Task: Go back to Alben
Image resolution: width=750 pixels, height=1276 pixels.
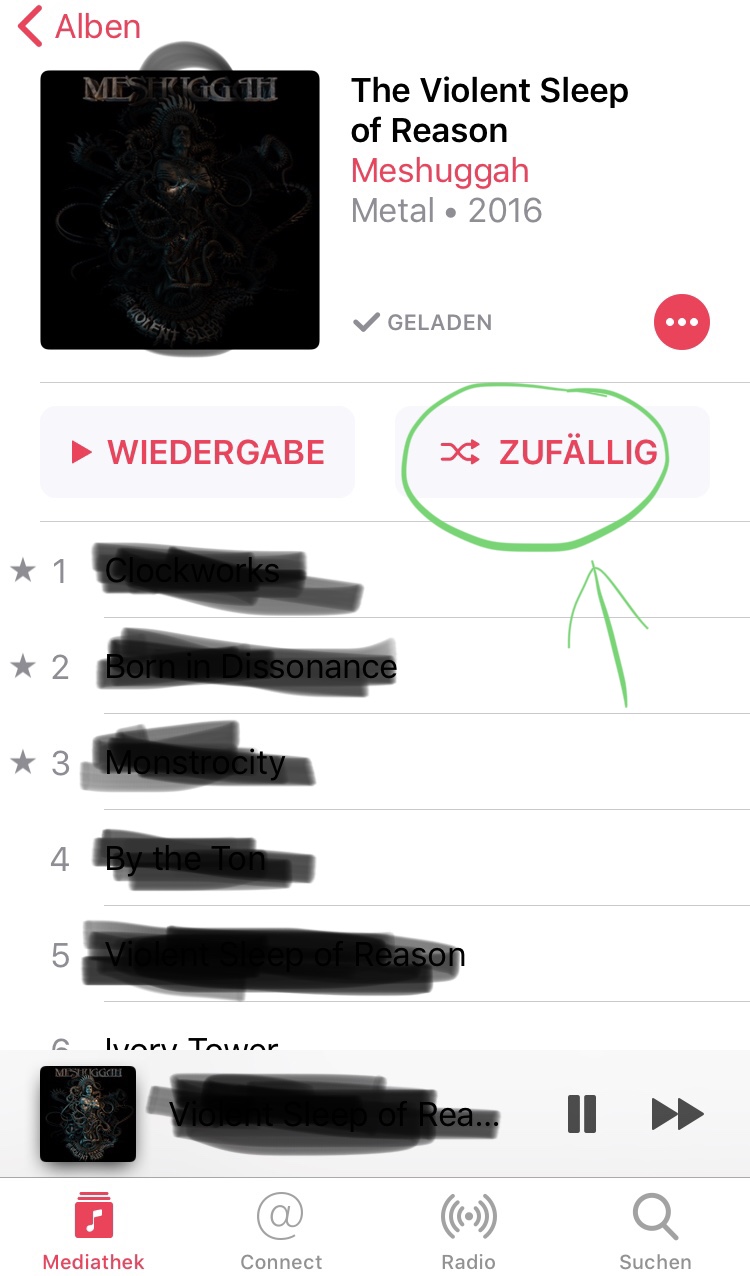Action: pos(80,27)
